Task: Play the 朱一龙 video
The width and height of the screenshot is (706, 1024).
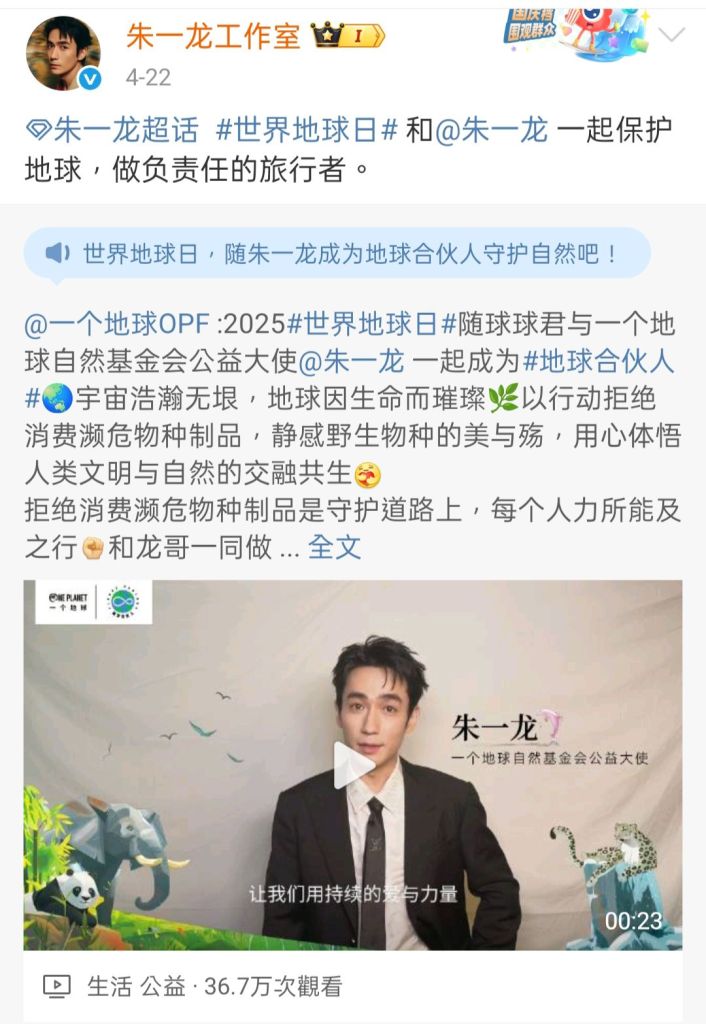Action: (353, 765)
